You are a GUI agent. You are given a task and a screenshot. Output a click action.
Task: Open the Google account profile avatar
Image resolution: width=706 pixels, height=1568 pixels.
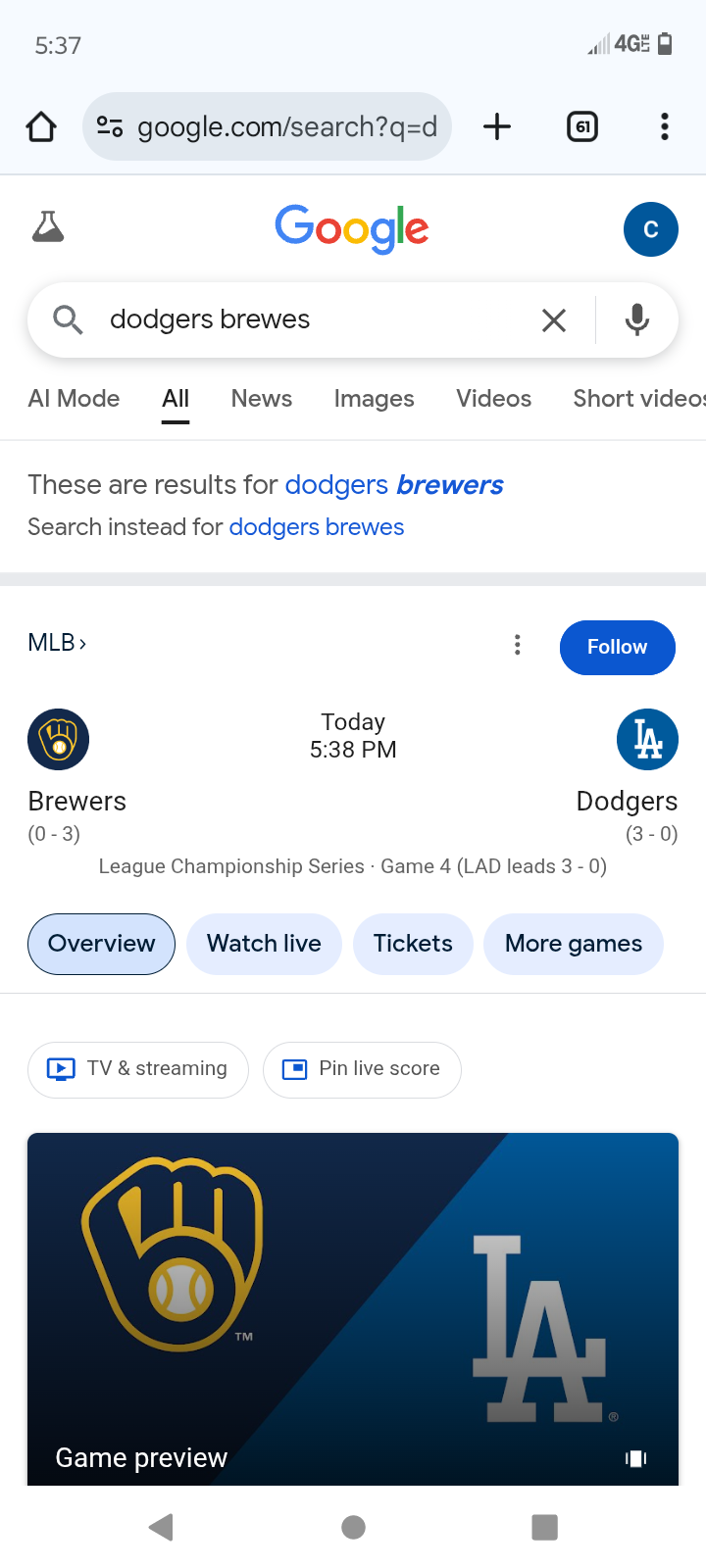click(x=650, y=229)
